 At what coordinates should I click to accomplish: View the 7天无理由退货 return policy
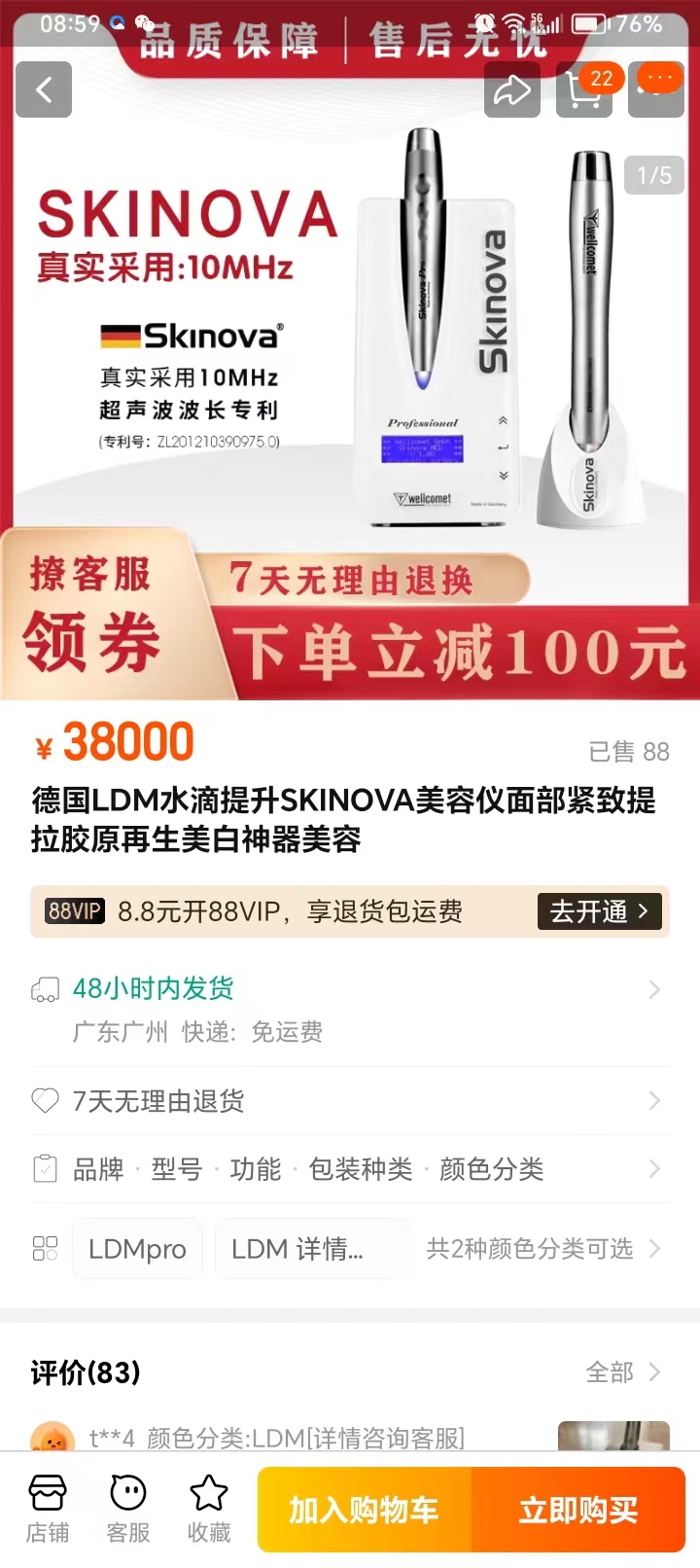350,1101
